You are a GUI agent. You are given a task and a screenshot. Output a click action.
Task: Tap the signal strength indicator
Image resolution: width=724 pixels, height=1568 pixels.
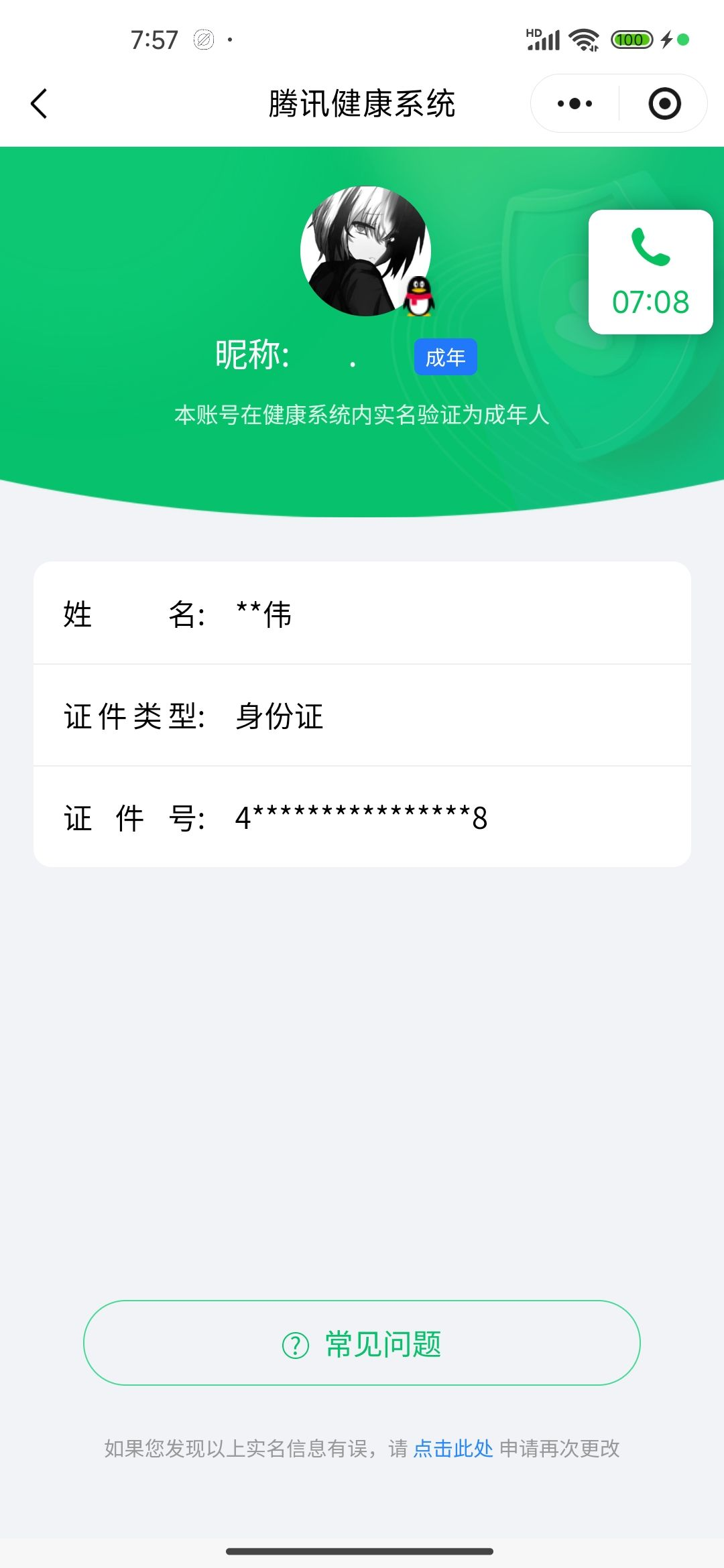(x=544, y=40)
